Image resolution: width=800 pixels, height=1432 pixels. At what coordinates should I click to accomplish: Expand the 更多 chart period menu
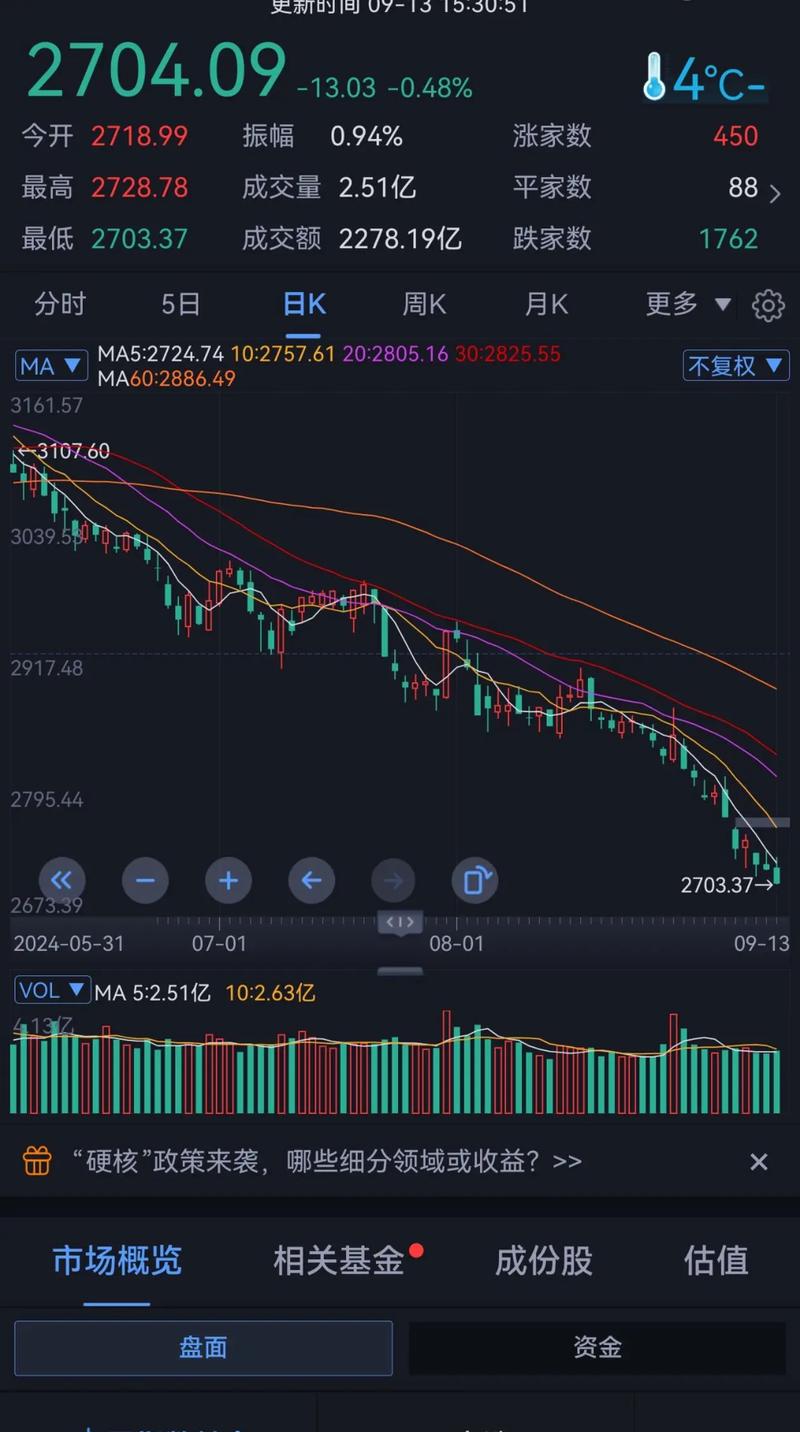pyautogui.click(x=684, y=305)
